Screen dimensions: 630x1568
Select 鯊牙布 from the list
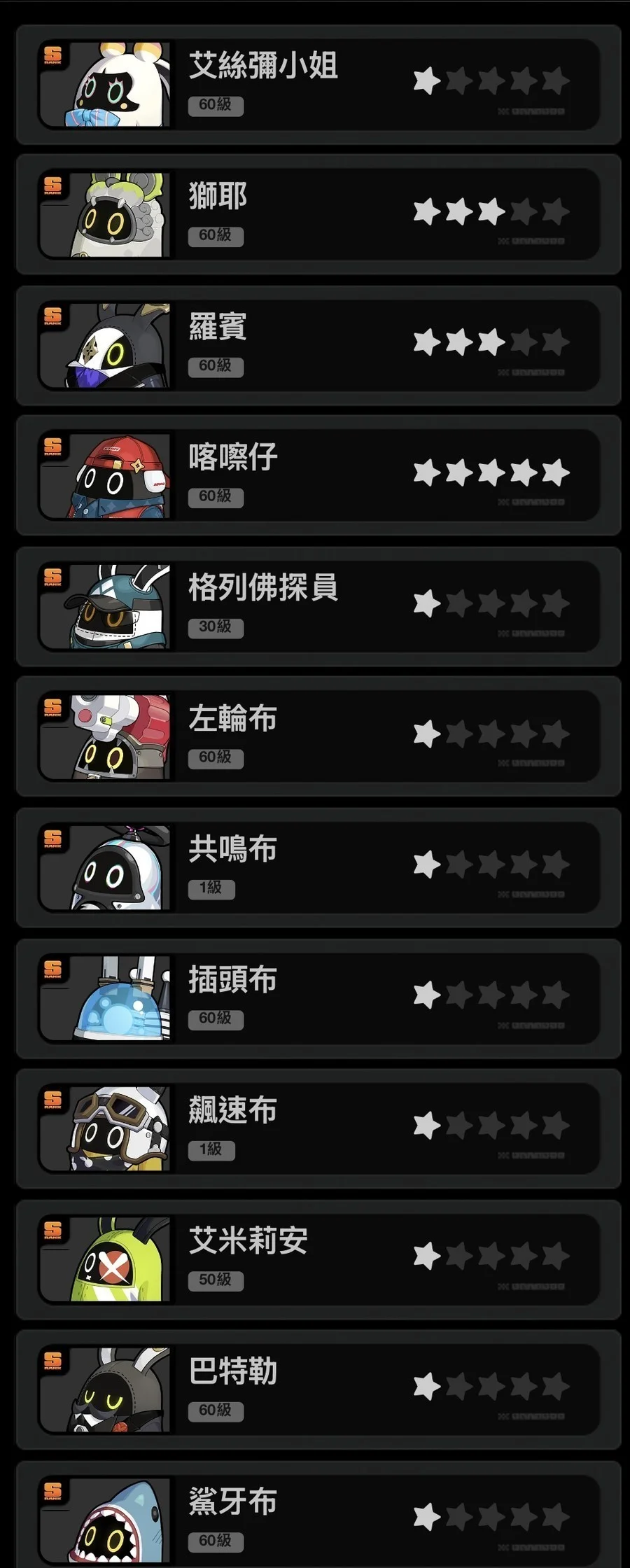point(318,1519)
